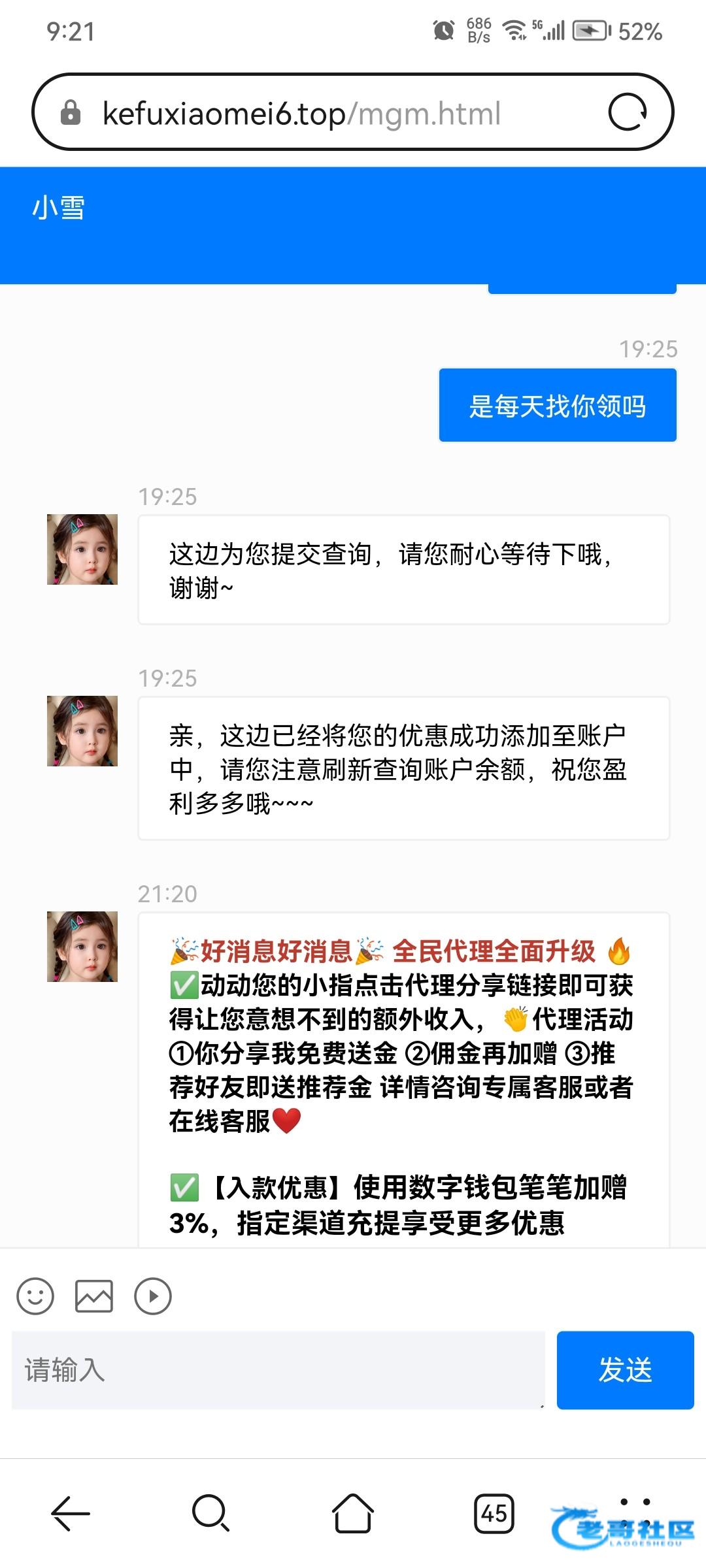The image size is (706, 1568).
Task: Go to the browser home page
Action: [353, 1512]
